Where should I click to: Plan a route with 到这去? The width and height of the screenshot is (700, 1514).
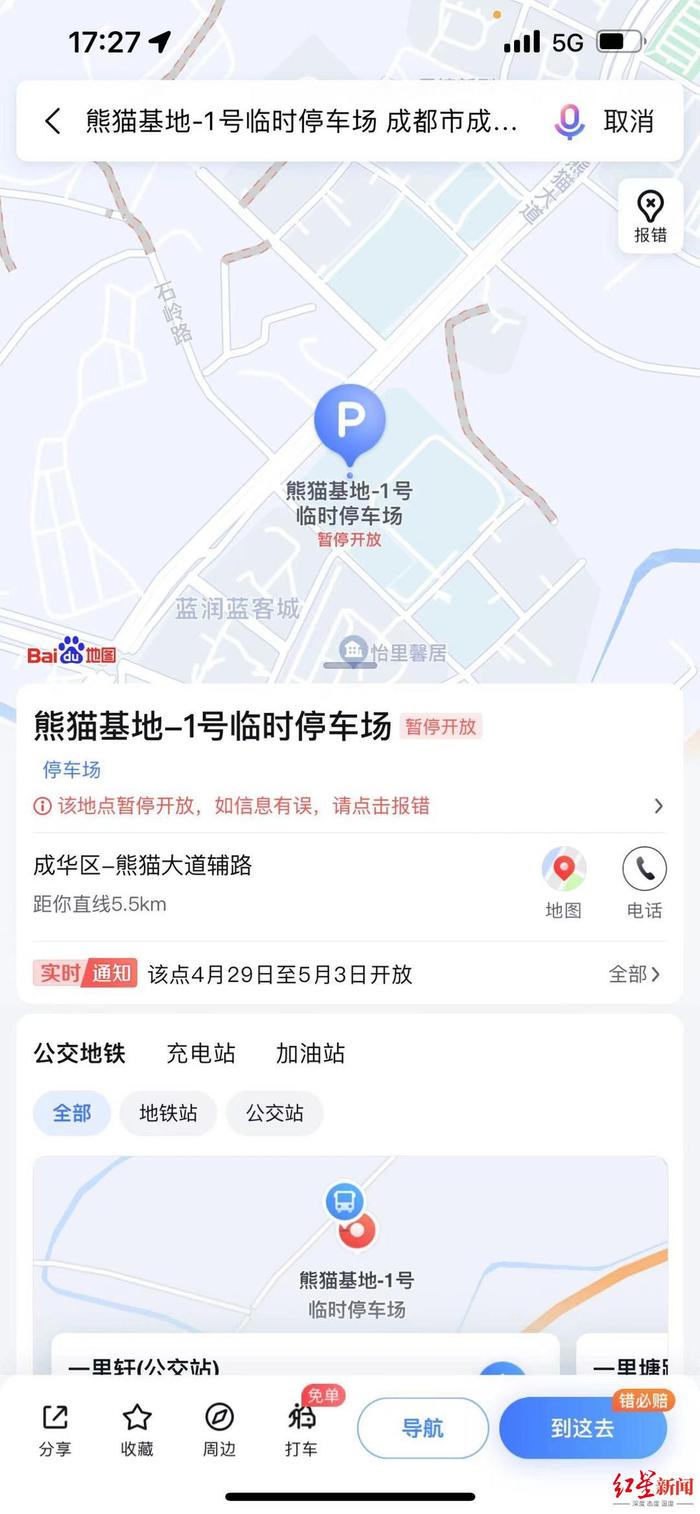click(x=583, y=1428)
